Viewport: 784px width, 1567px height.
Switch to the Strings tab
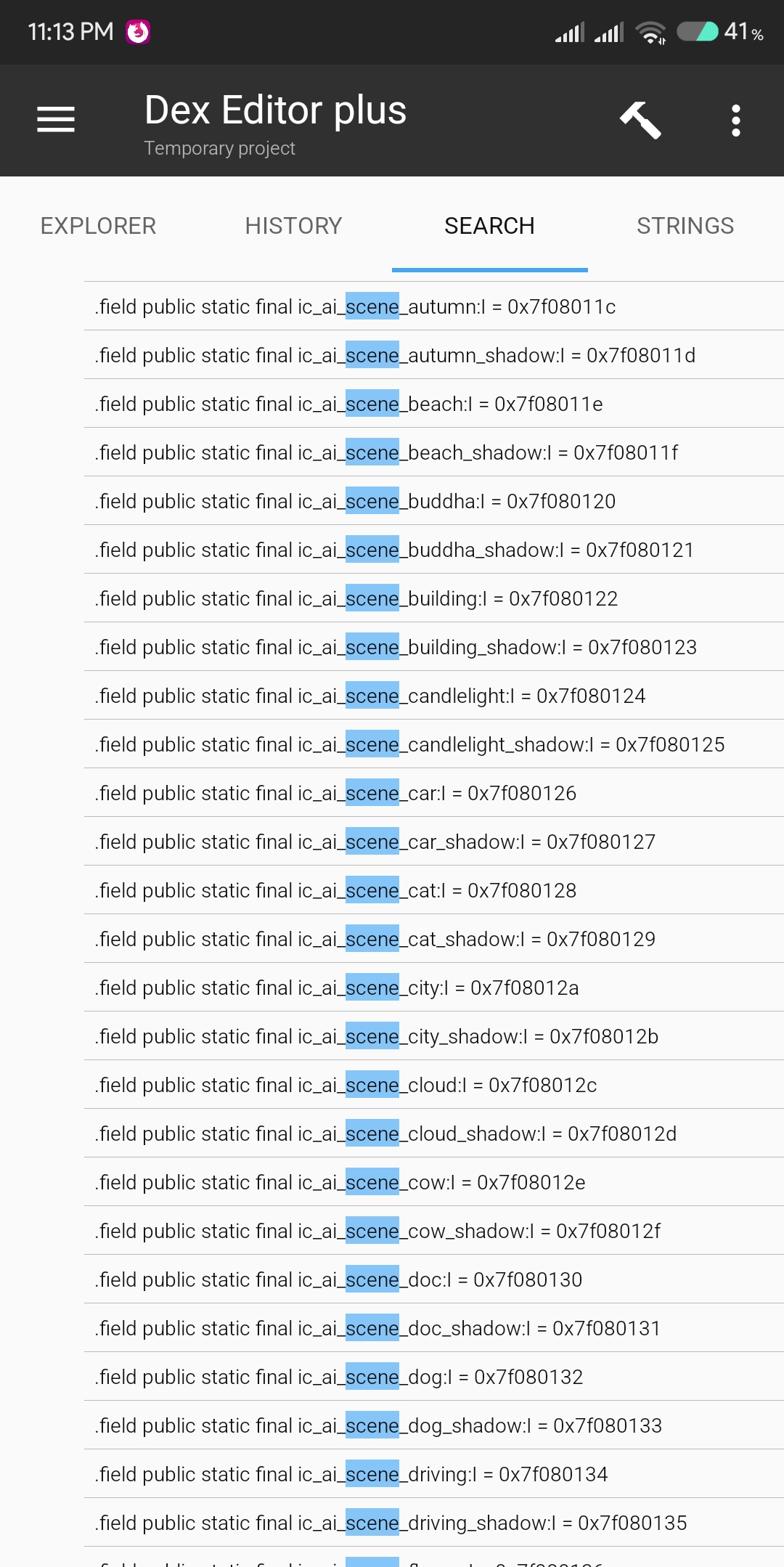tap(685, 226)
